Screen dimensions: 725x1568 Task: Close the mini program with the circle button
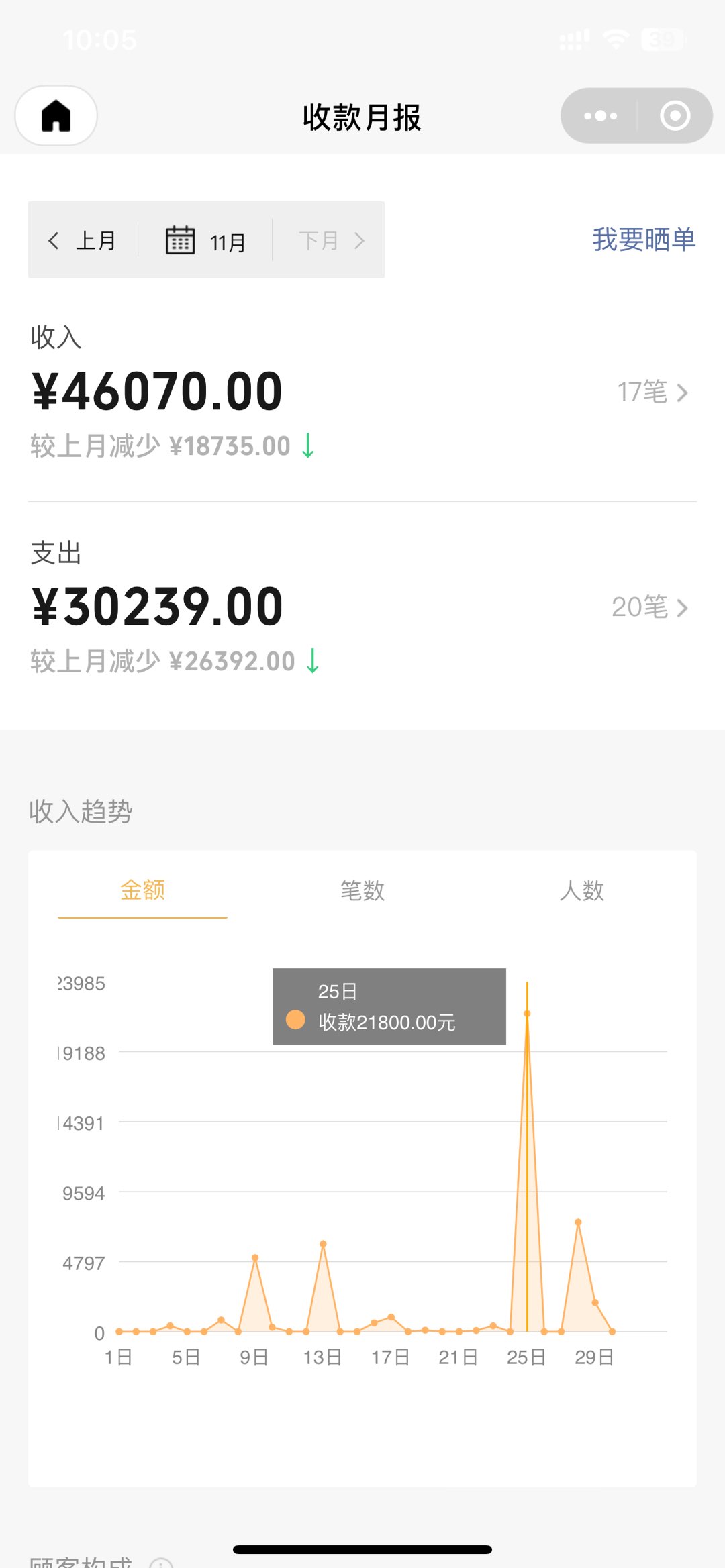(675, 116)
